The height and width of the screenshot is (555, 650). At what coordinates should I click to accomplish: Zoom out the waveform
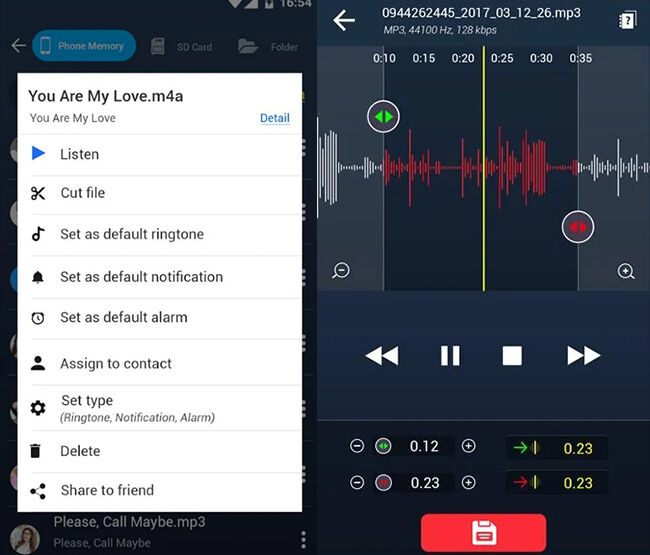coord(341,271)
